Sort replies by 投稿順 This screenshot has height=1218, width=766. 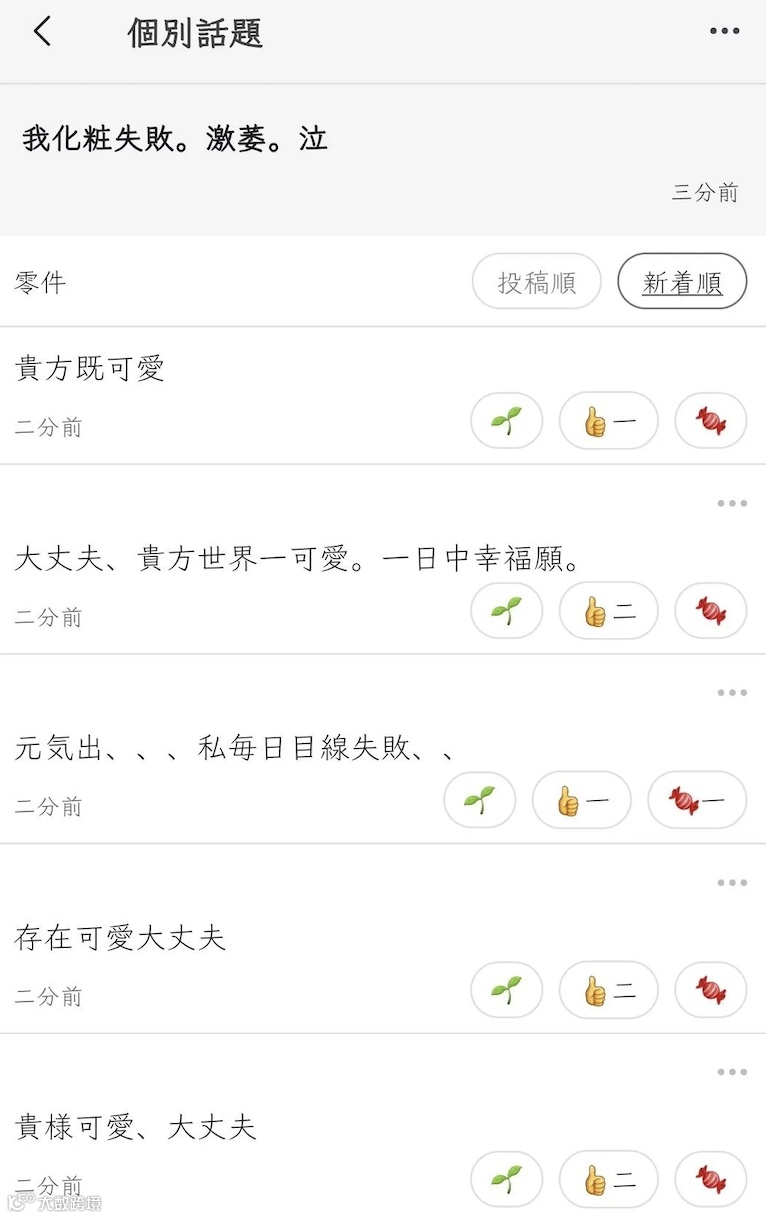(537, 282)
